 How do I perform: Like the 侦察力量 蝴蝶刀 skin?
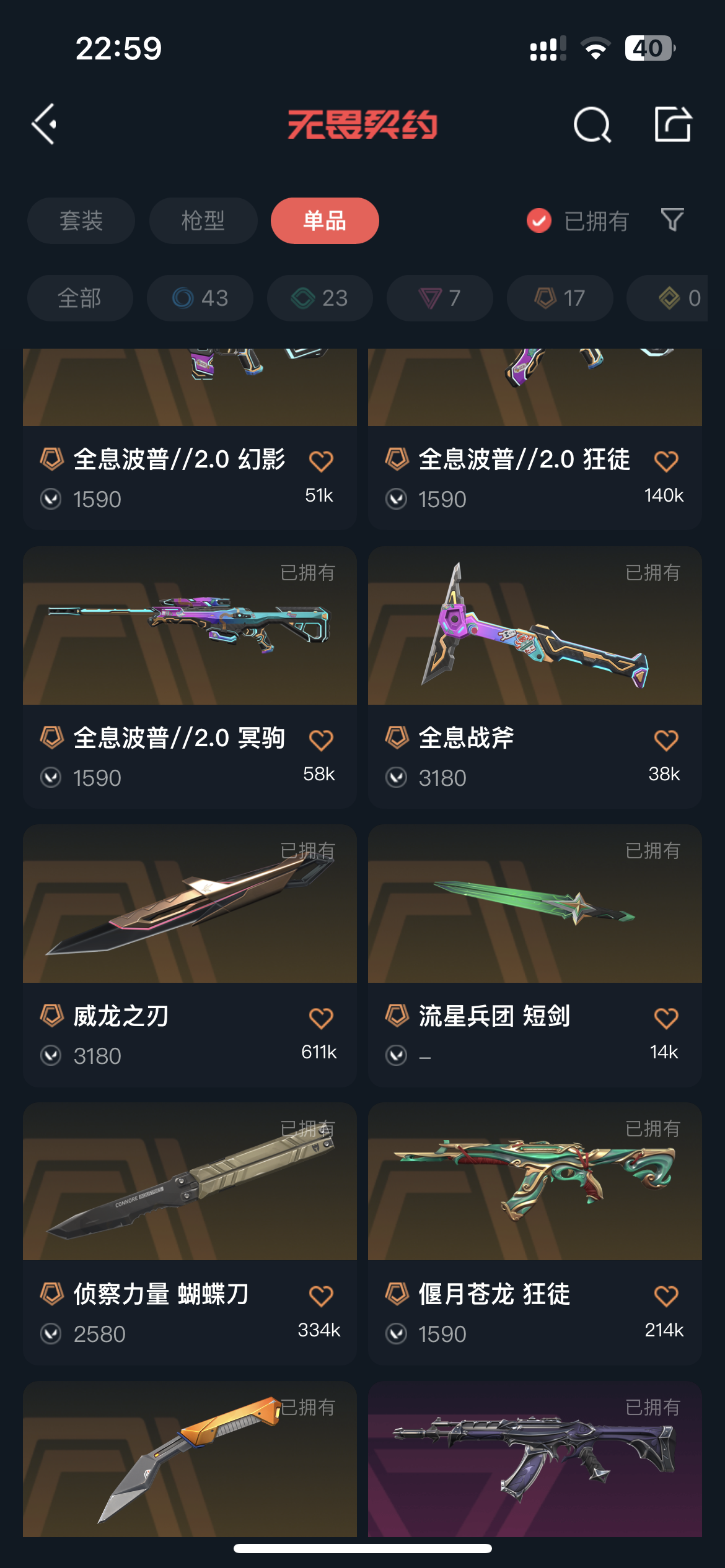pos(321,1296)
